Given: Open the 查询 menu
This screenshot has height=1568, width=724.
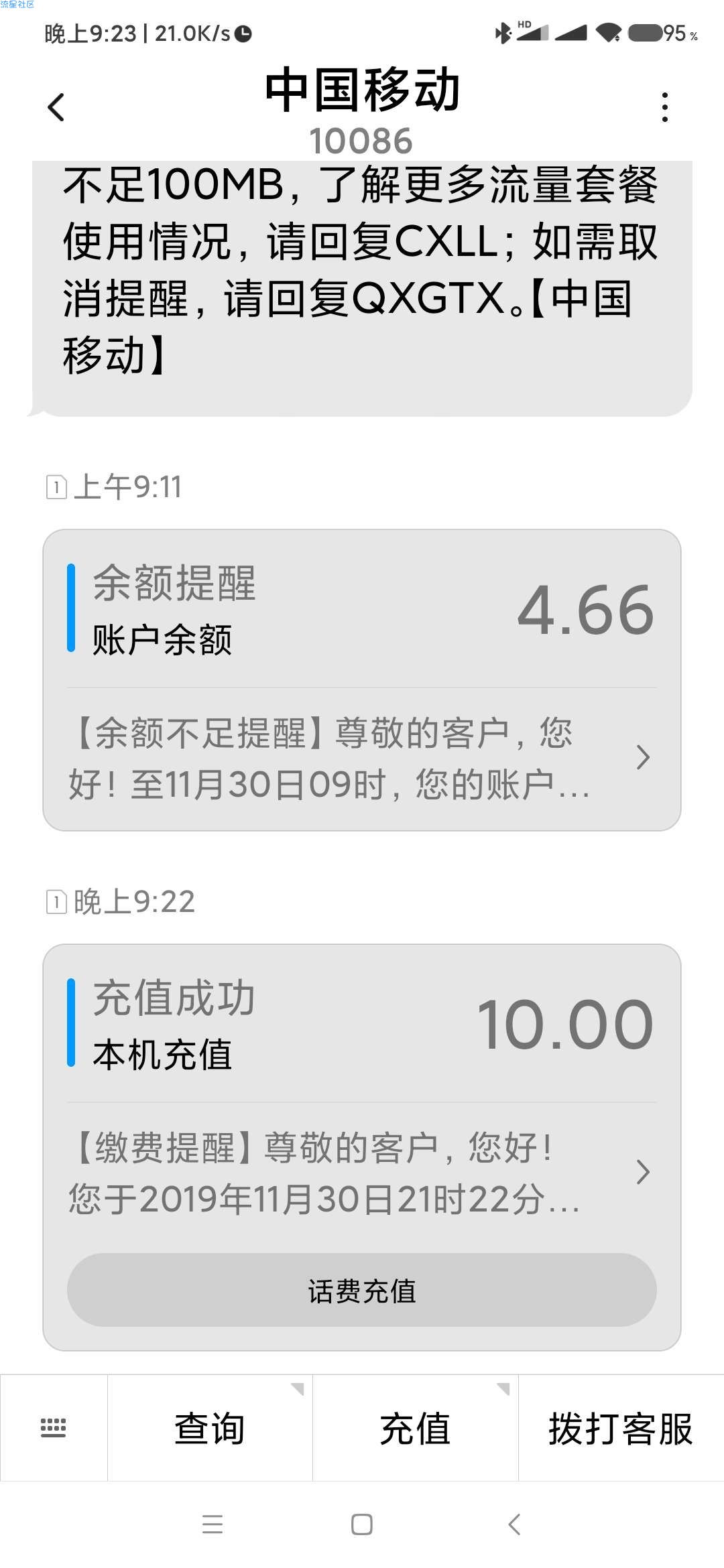Looking at the screenshot, I should click(x=210, y=1429).
